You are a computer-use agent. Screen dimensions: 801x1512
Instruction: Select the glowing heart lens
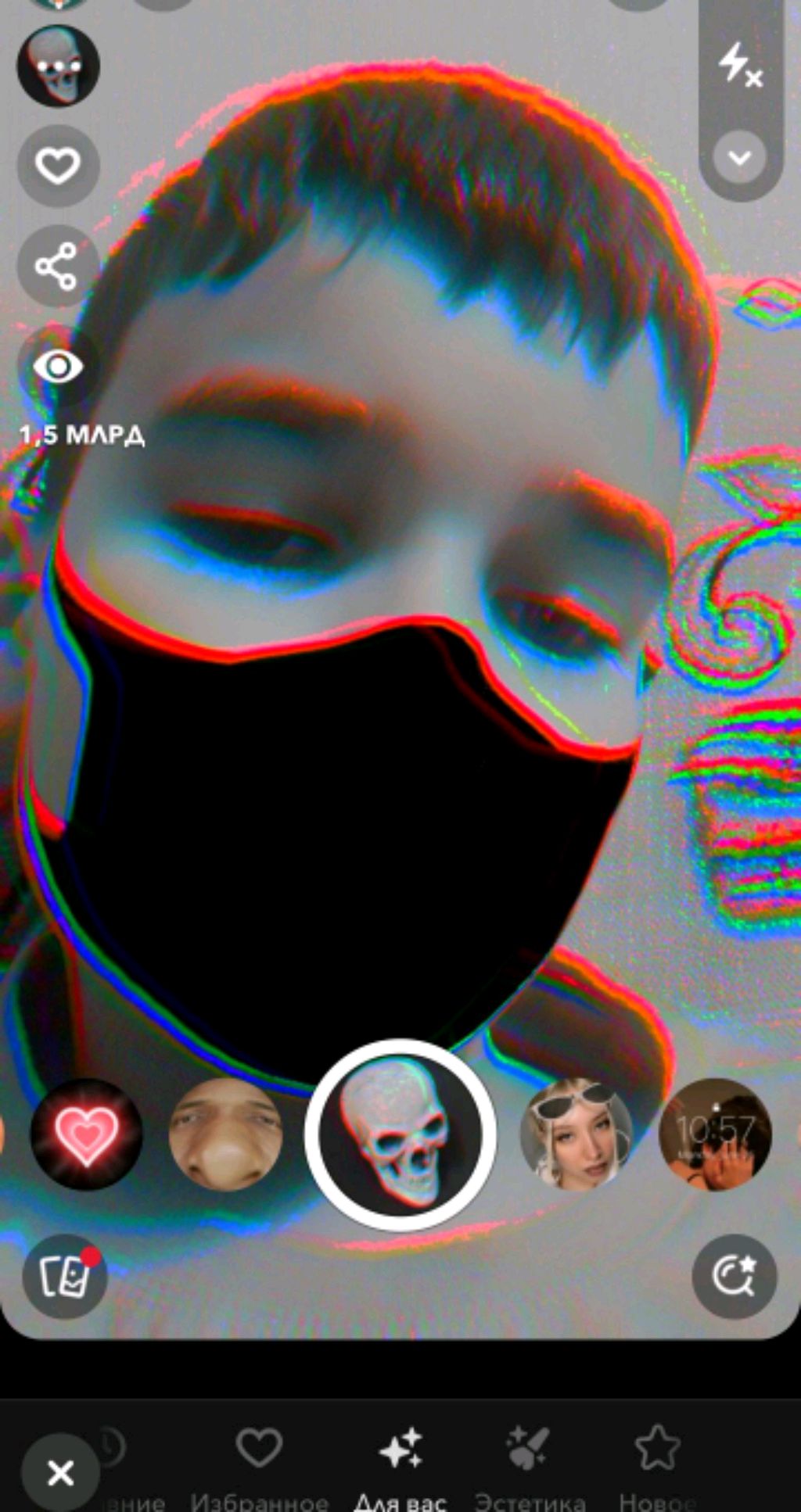[86, 1134]
